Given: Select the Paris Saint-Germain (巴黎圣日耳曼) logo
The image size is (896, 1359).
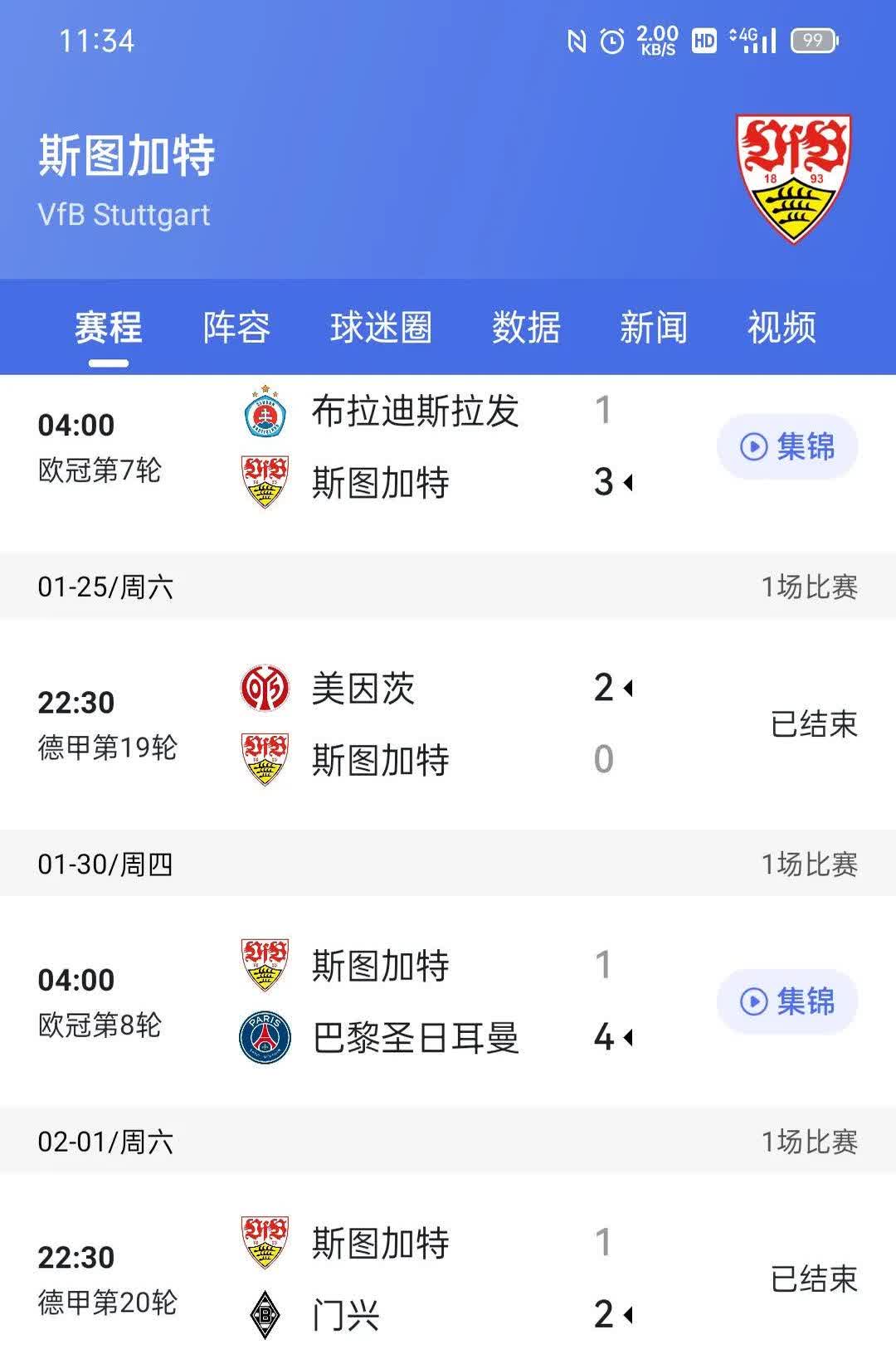Looking at the screenshot, I should point(264,1035).
